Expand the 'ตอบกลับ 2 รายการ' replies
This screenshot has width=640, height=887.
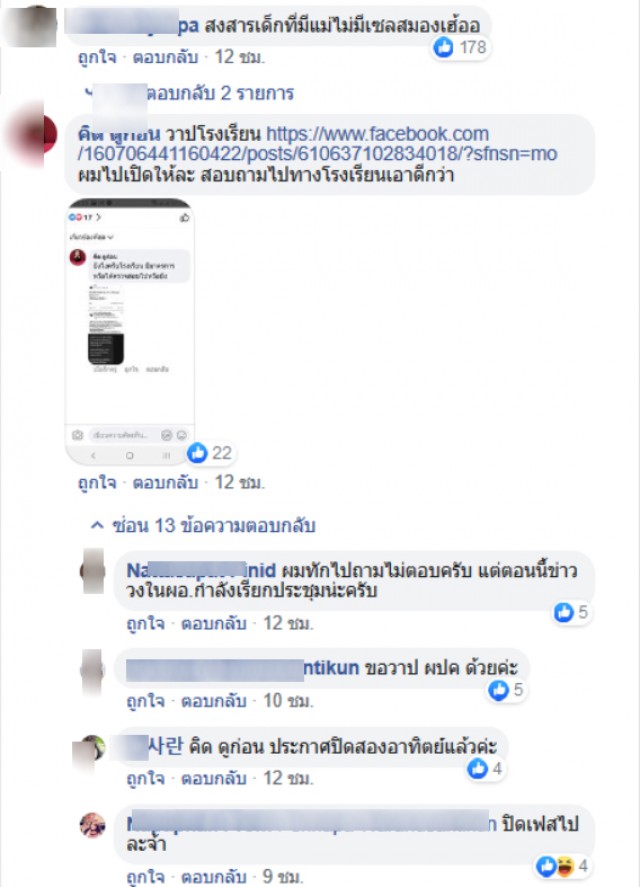219,93
